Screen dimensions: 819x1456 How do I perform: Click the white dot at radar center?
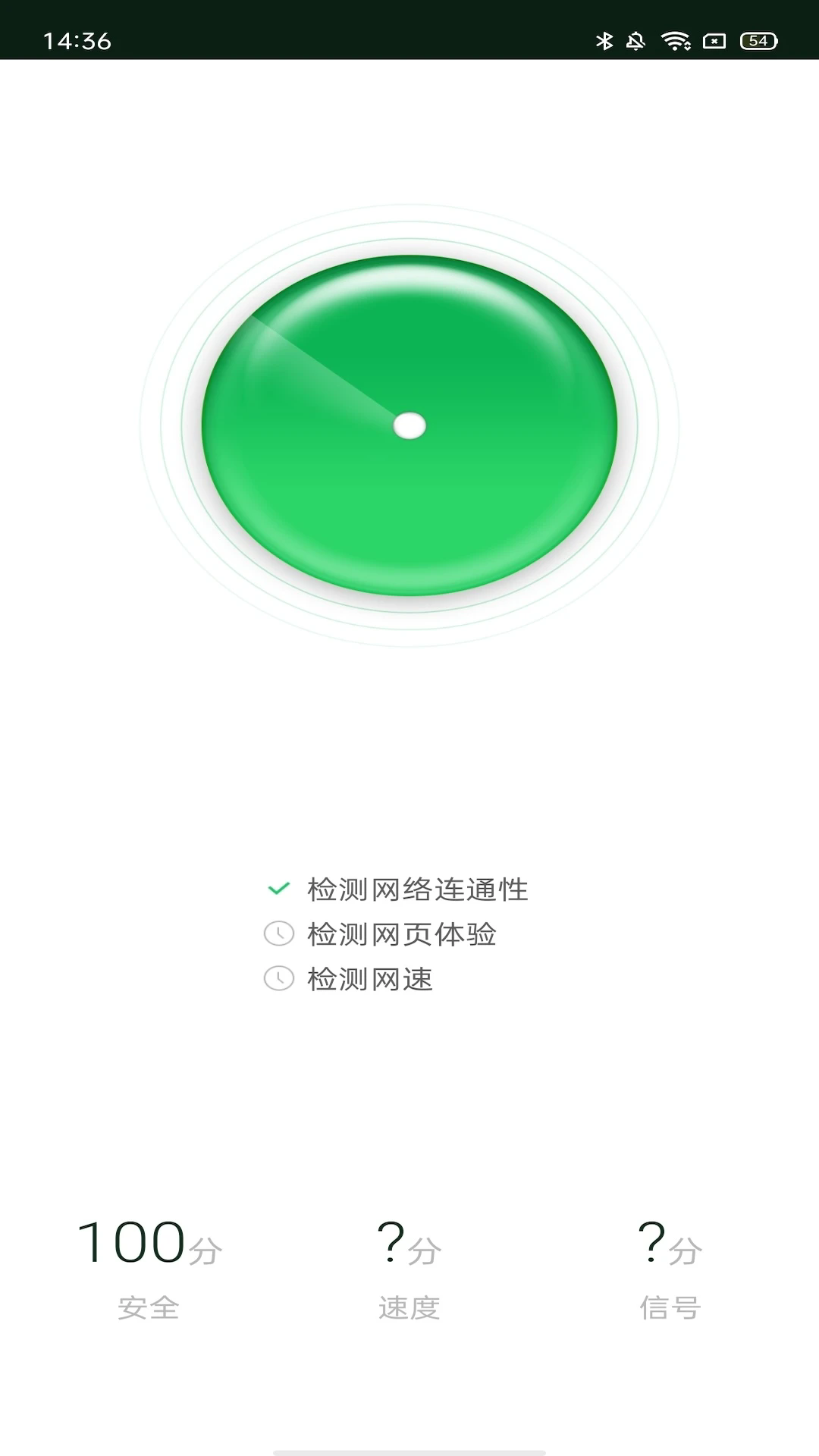(x=409, y=425)
